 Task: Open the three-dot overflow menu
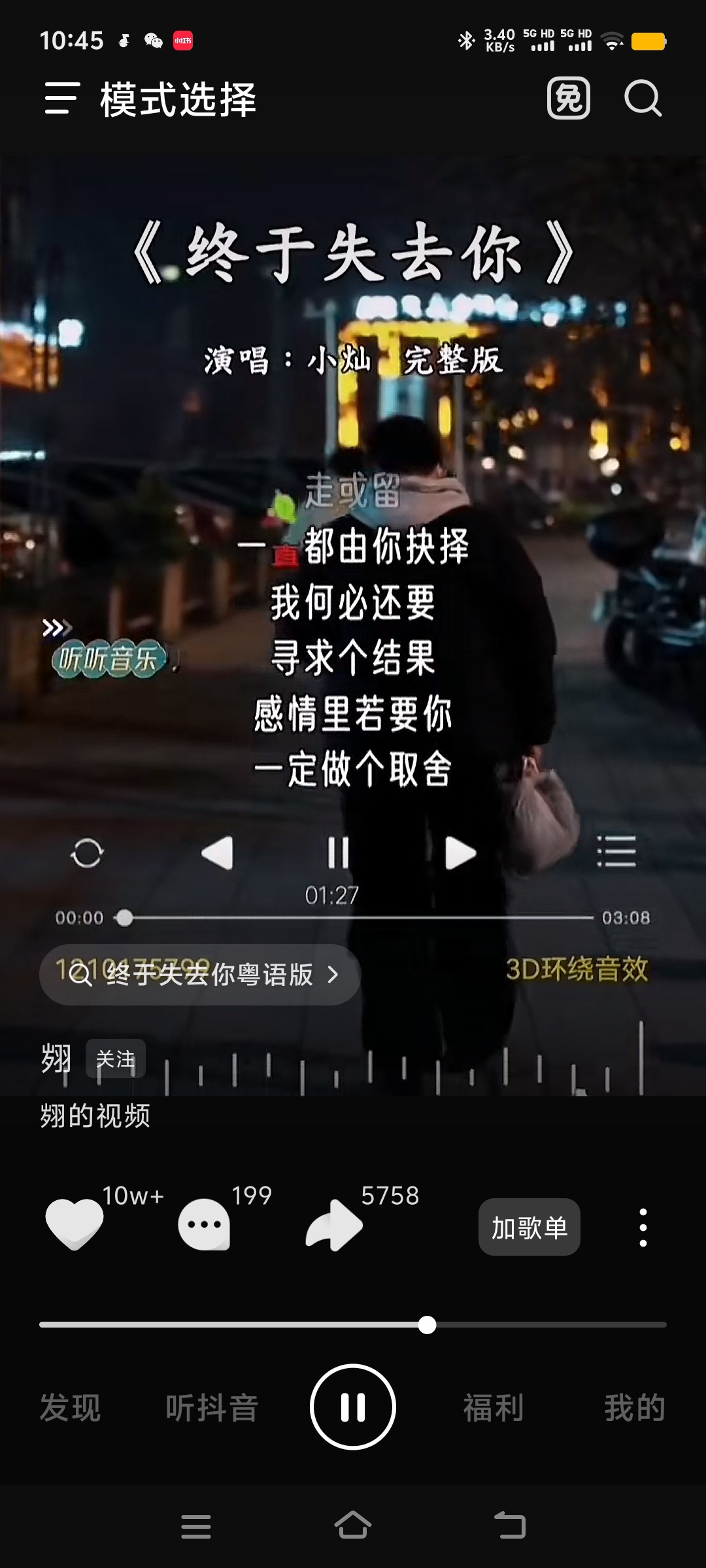(643, 1227)
